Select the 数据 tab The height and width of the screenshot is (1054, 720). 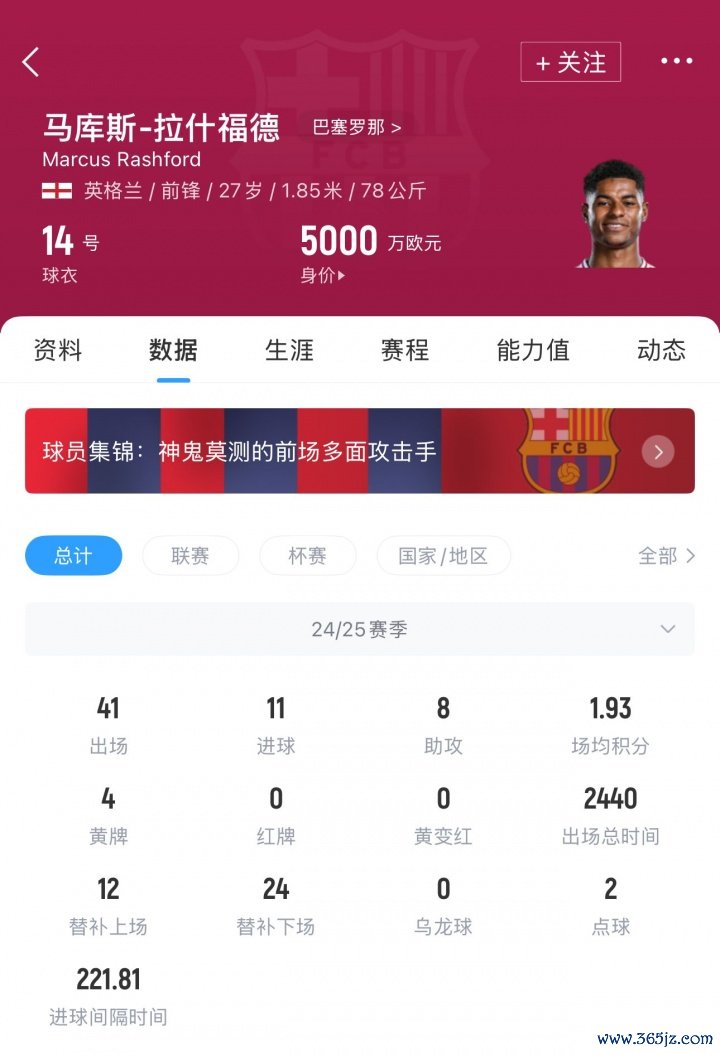(173, 350)
